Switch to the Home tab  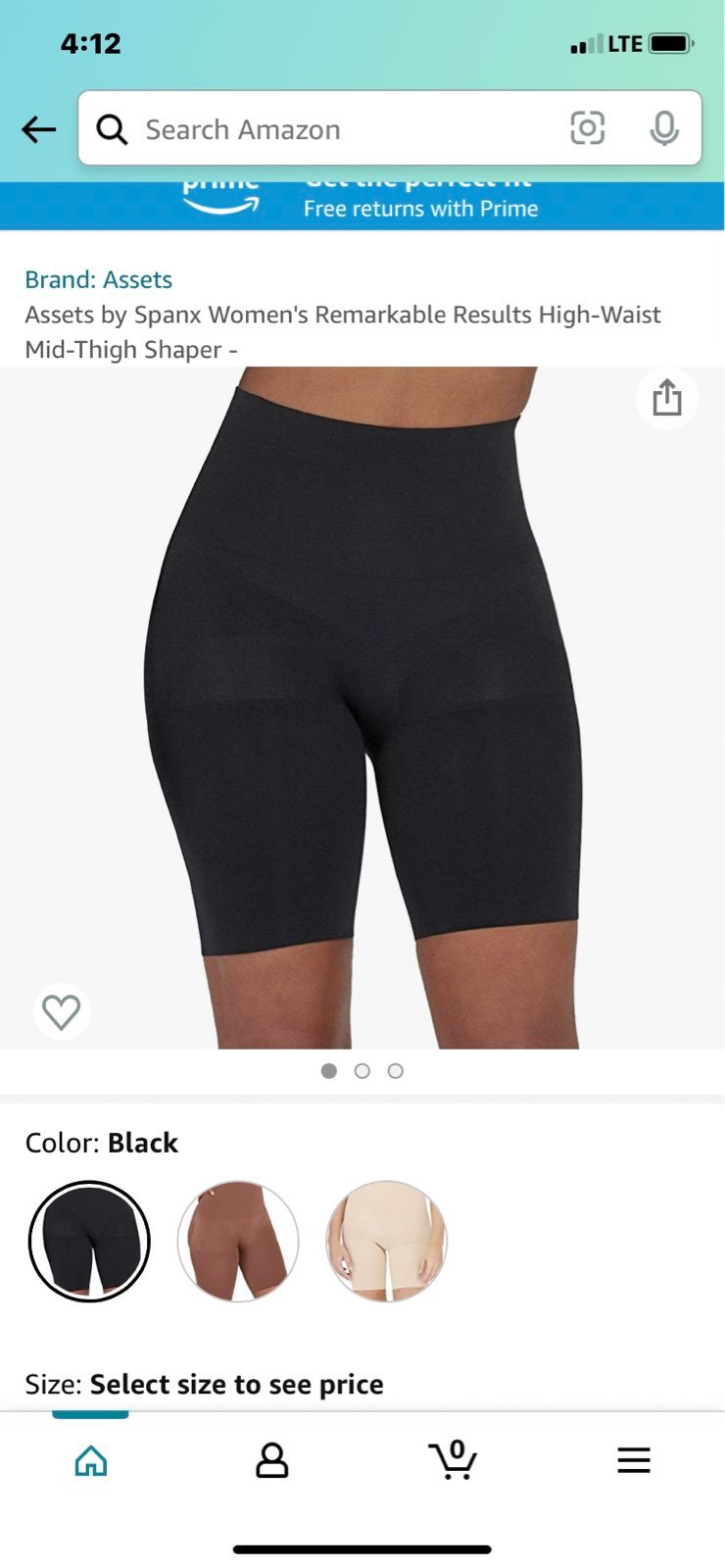click(x=91, y=1460)
